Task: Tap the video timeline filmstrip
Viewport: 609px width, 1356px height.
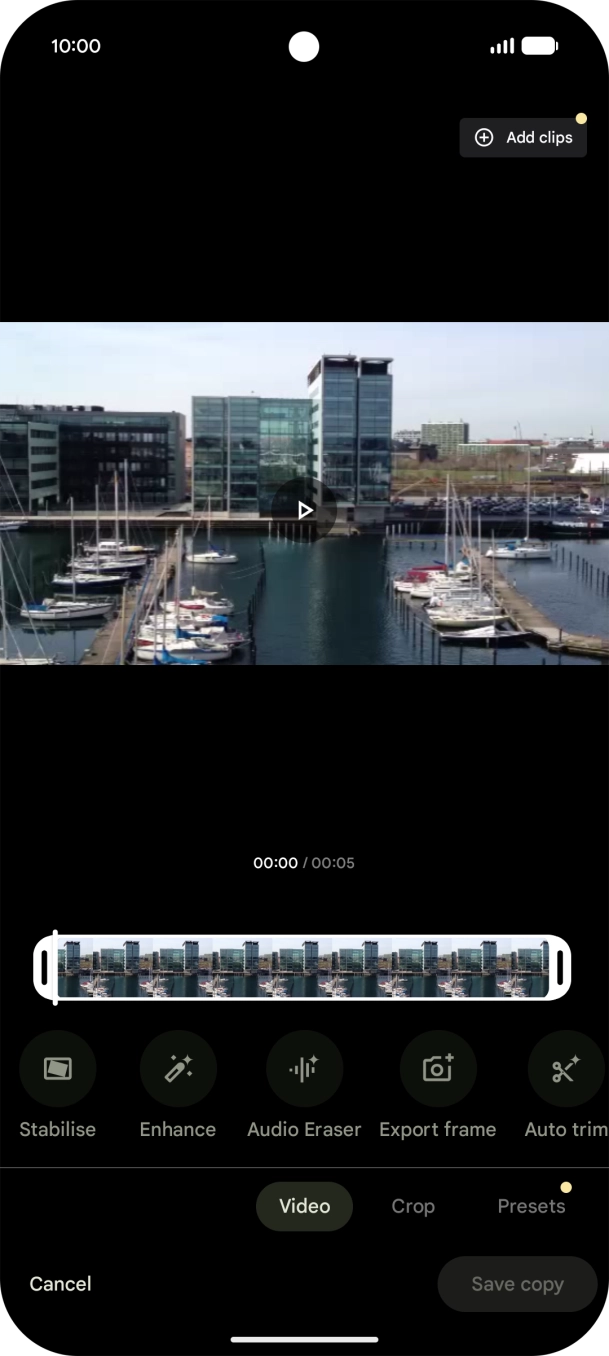Action: click(x=303, y=967)
